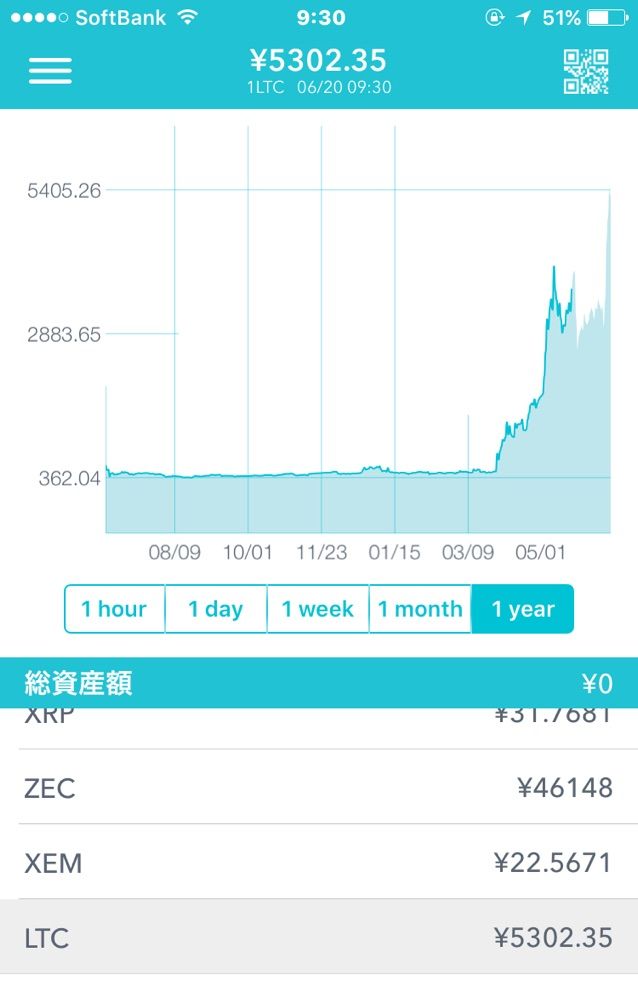The width and height of the screenshot is (638, 989).
Task: Show the 1 week chart
Action: [318, 609]
